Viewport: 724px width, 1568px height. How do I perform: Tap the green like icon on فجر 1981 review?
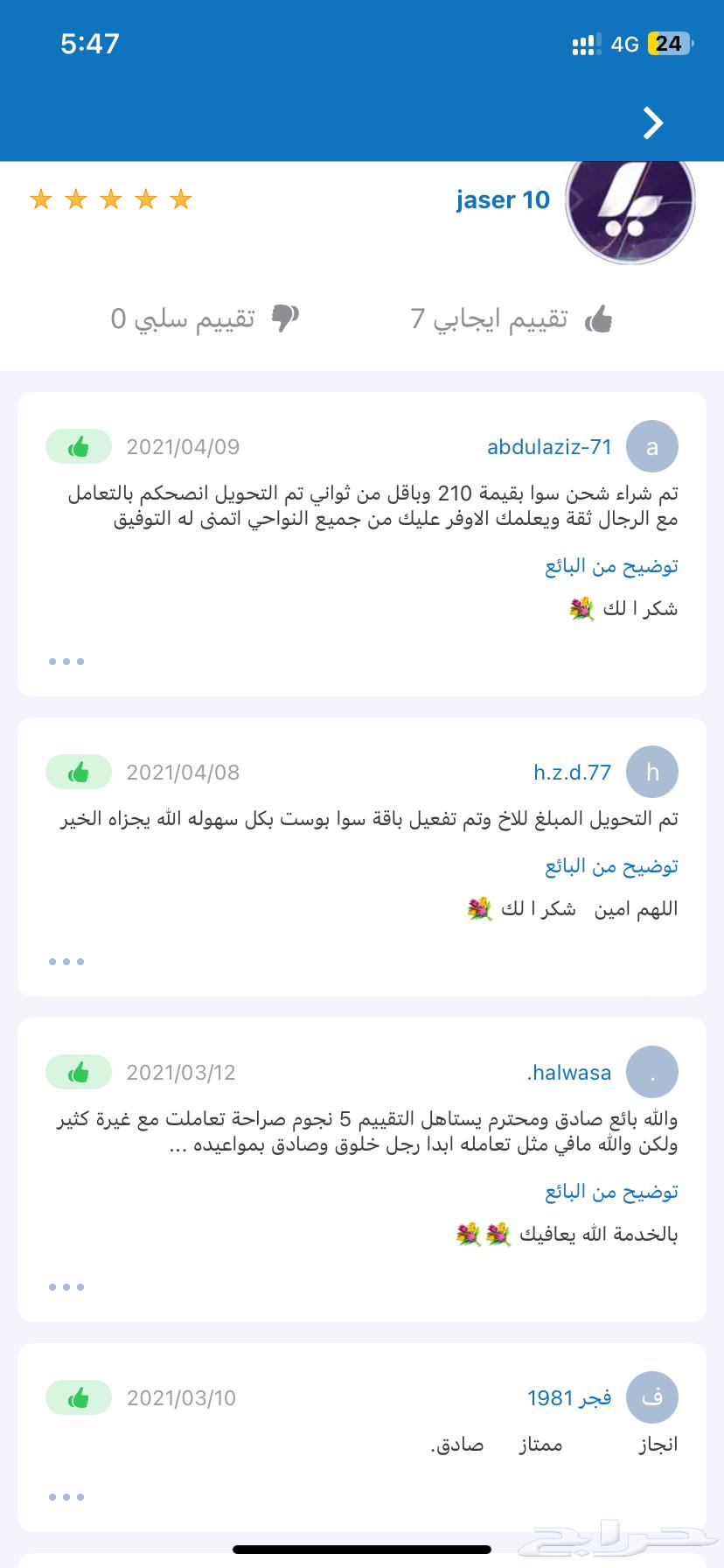click(78, 1398)
